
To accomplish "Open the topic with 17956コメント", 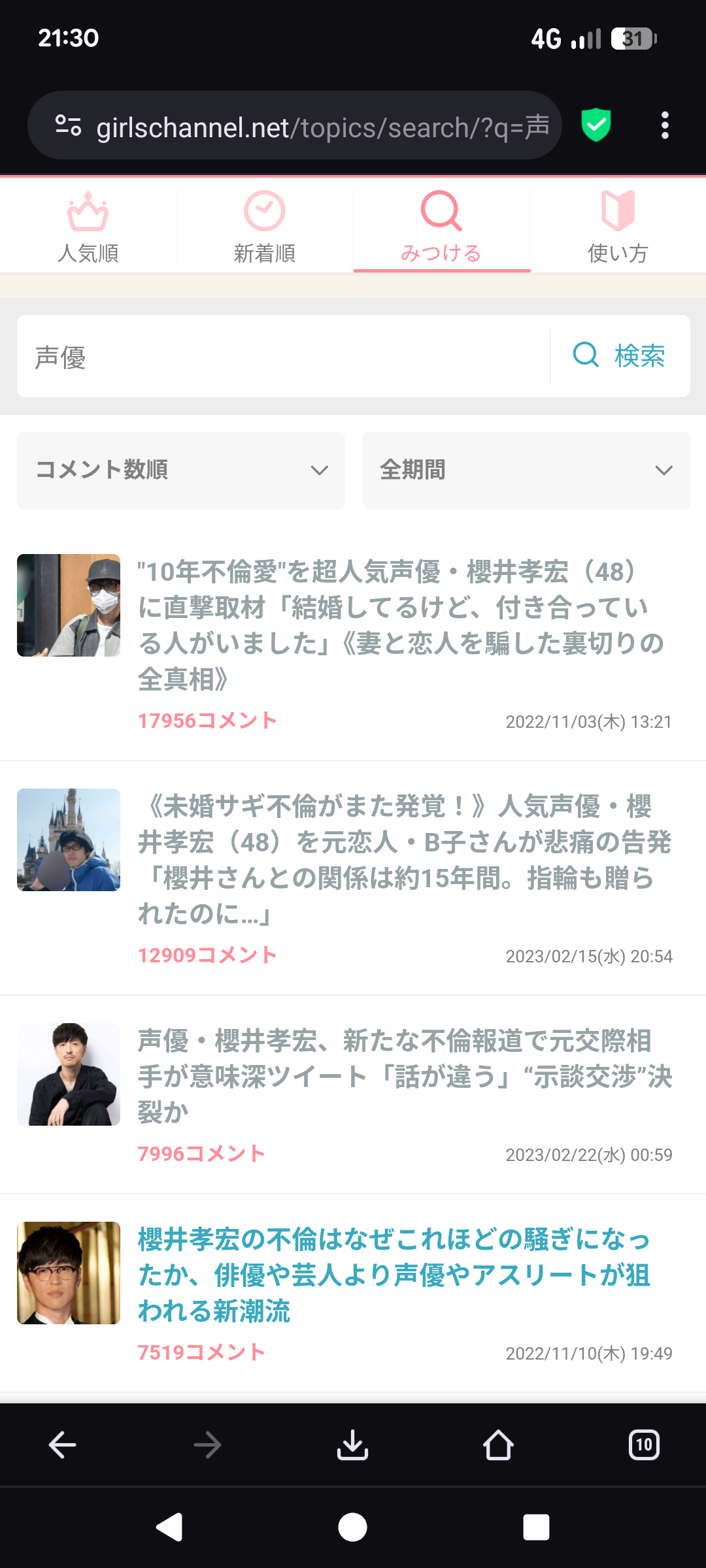I will [400, 625].
